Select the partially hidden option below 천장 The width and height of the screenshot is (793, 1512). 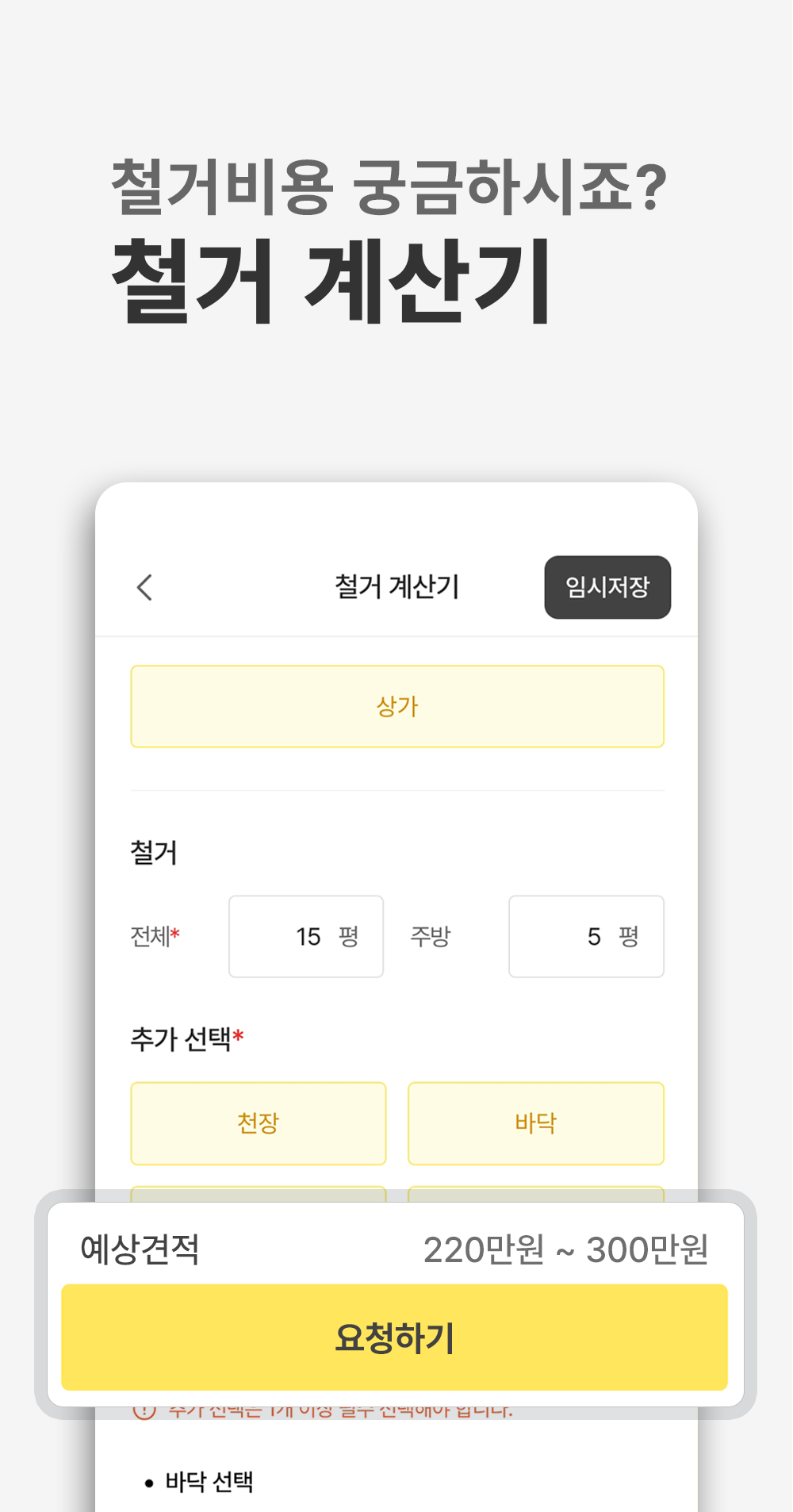coord(258,1194)
